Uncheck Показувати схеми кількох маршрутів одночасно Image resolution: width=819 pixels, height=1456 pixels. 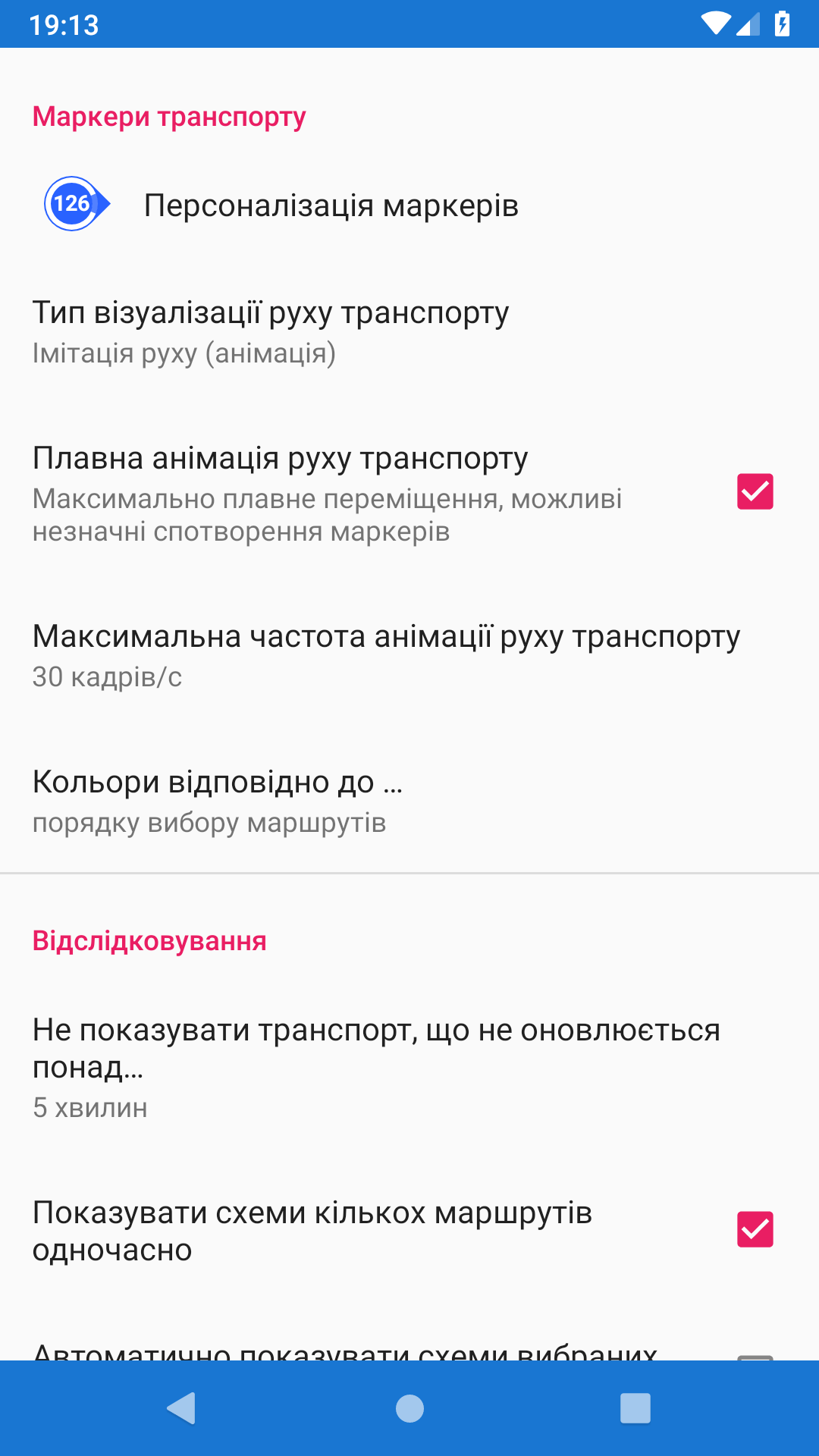755,1229
